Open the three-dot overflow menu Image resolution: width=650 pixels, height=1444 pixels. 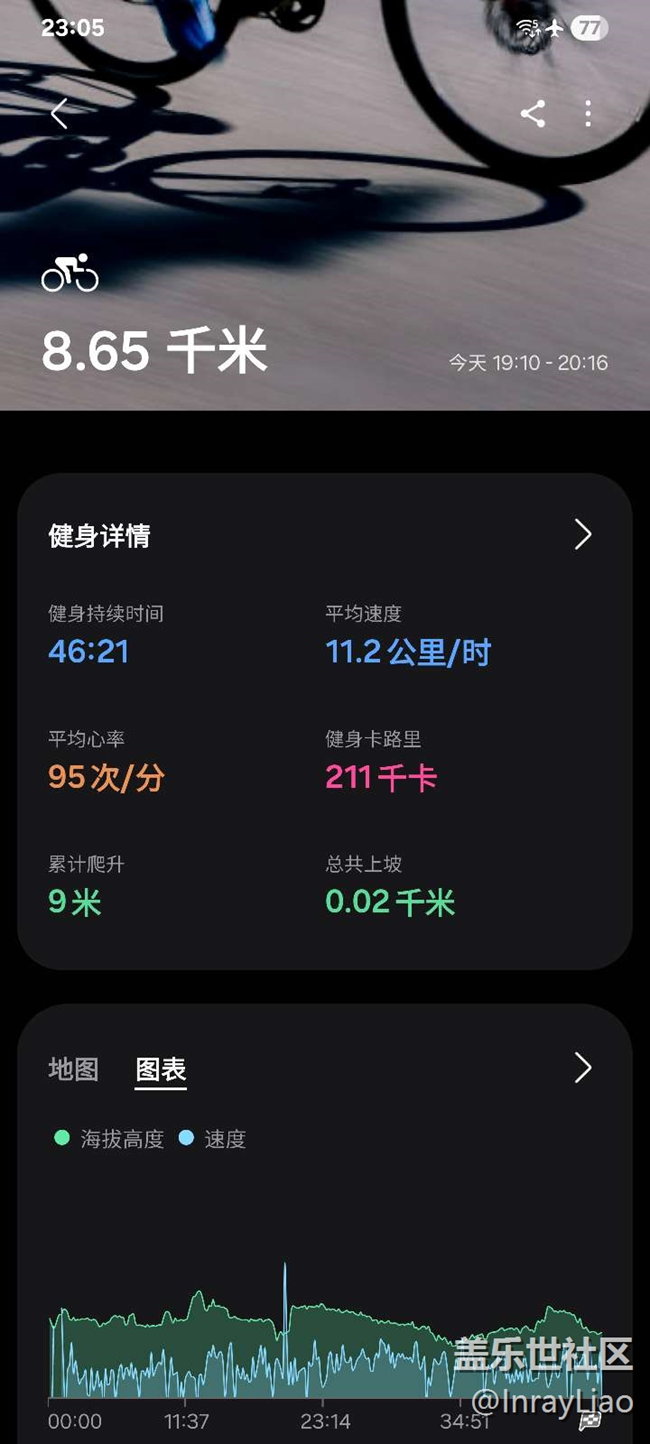pyautogui.click(x=588, y=113)
